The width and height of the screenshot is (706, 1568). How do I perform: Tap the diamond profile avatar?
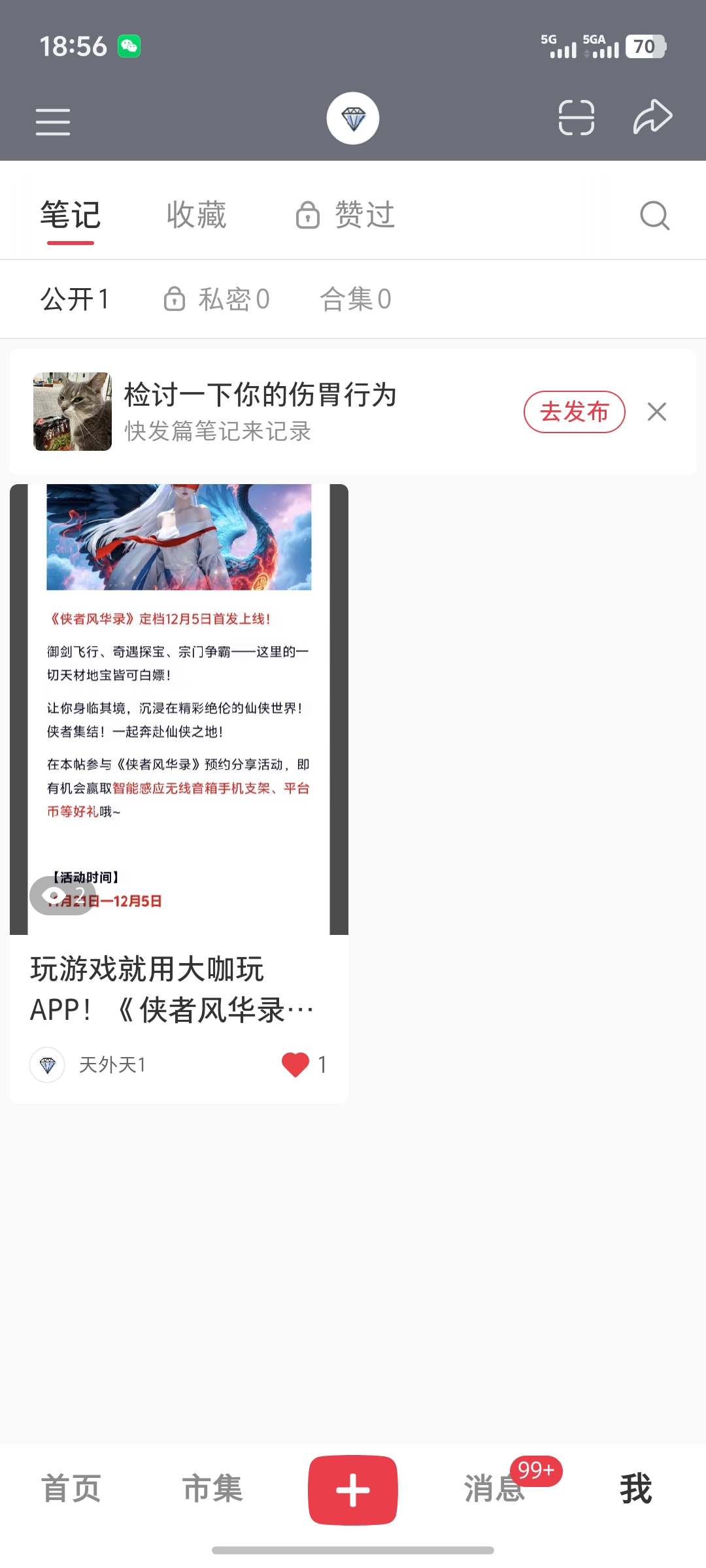point(353,119)
